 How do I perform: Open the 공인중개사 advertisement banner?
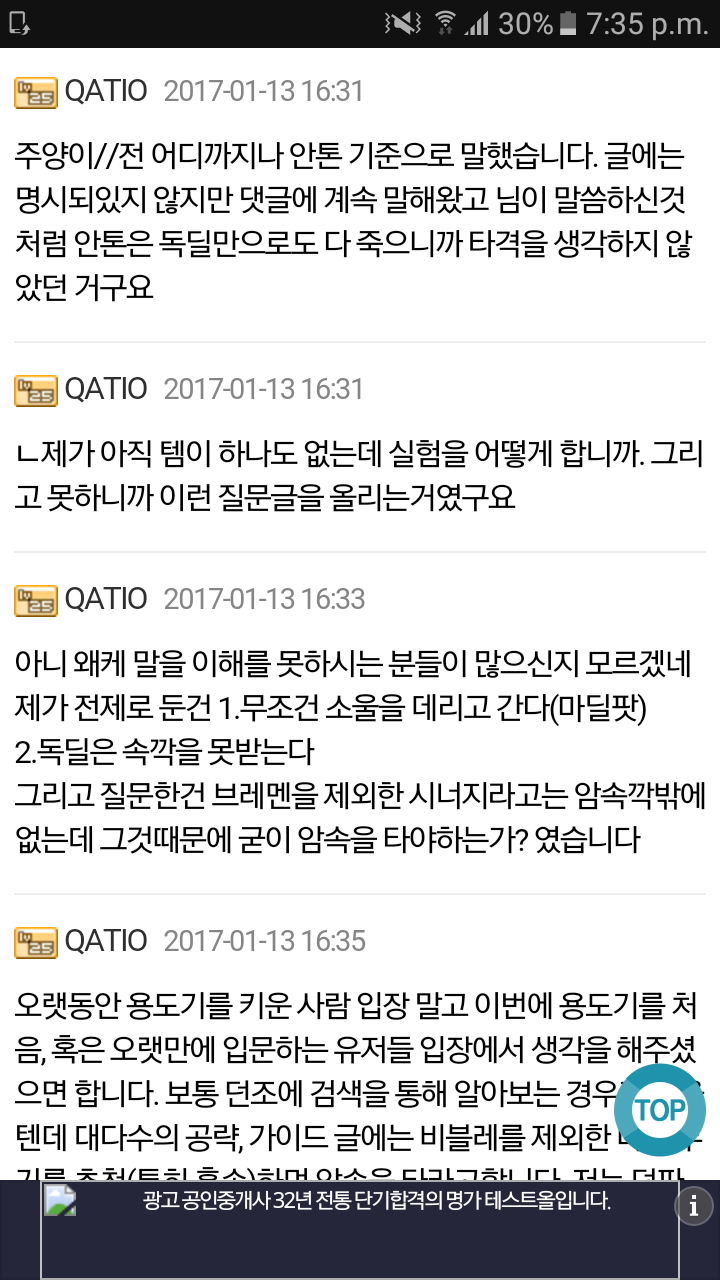360,1230
